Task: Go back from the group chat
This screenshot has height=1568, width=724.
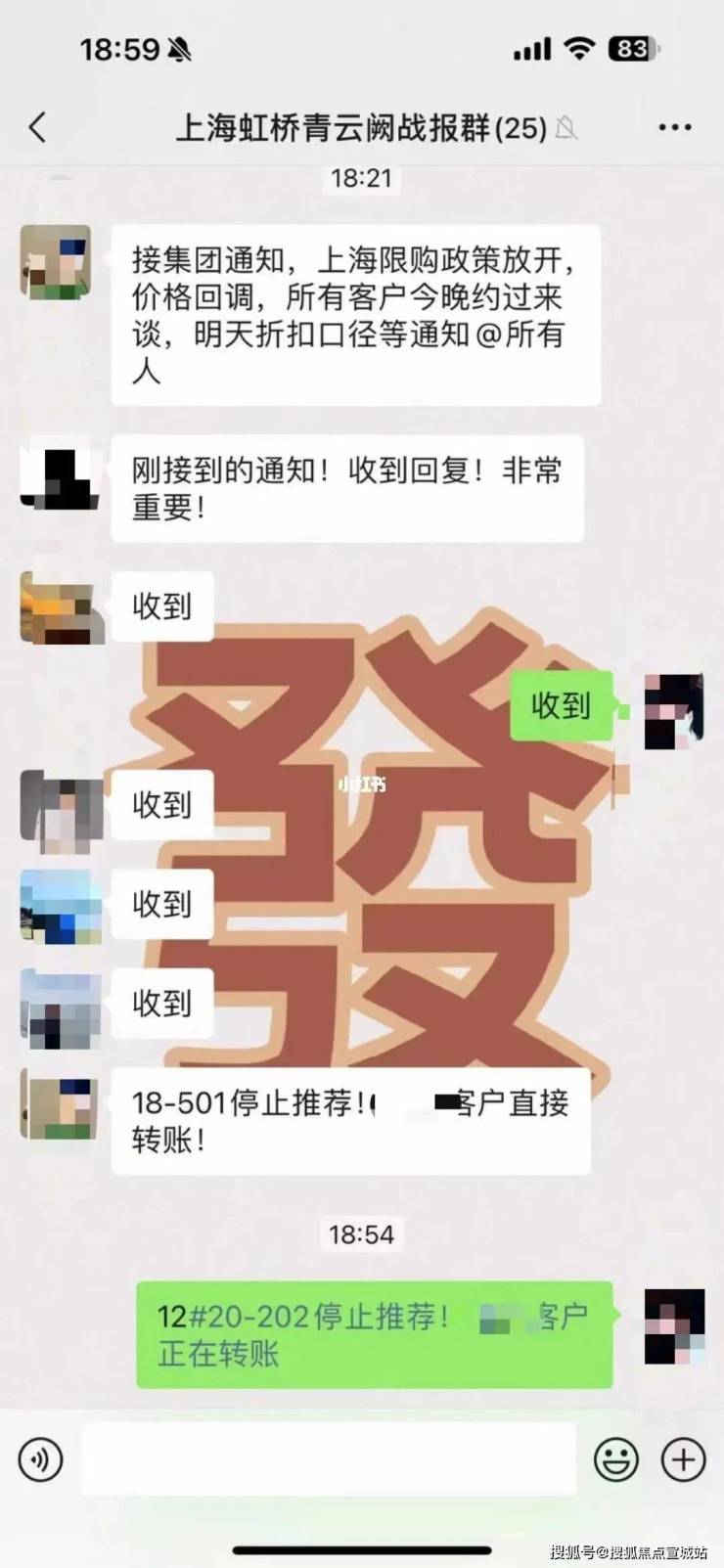Action: (x=37, y=127)
